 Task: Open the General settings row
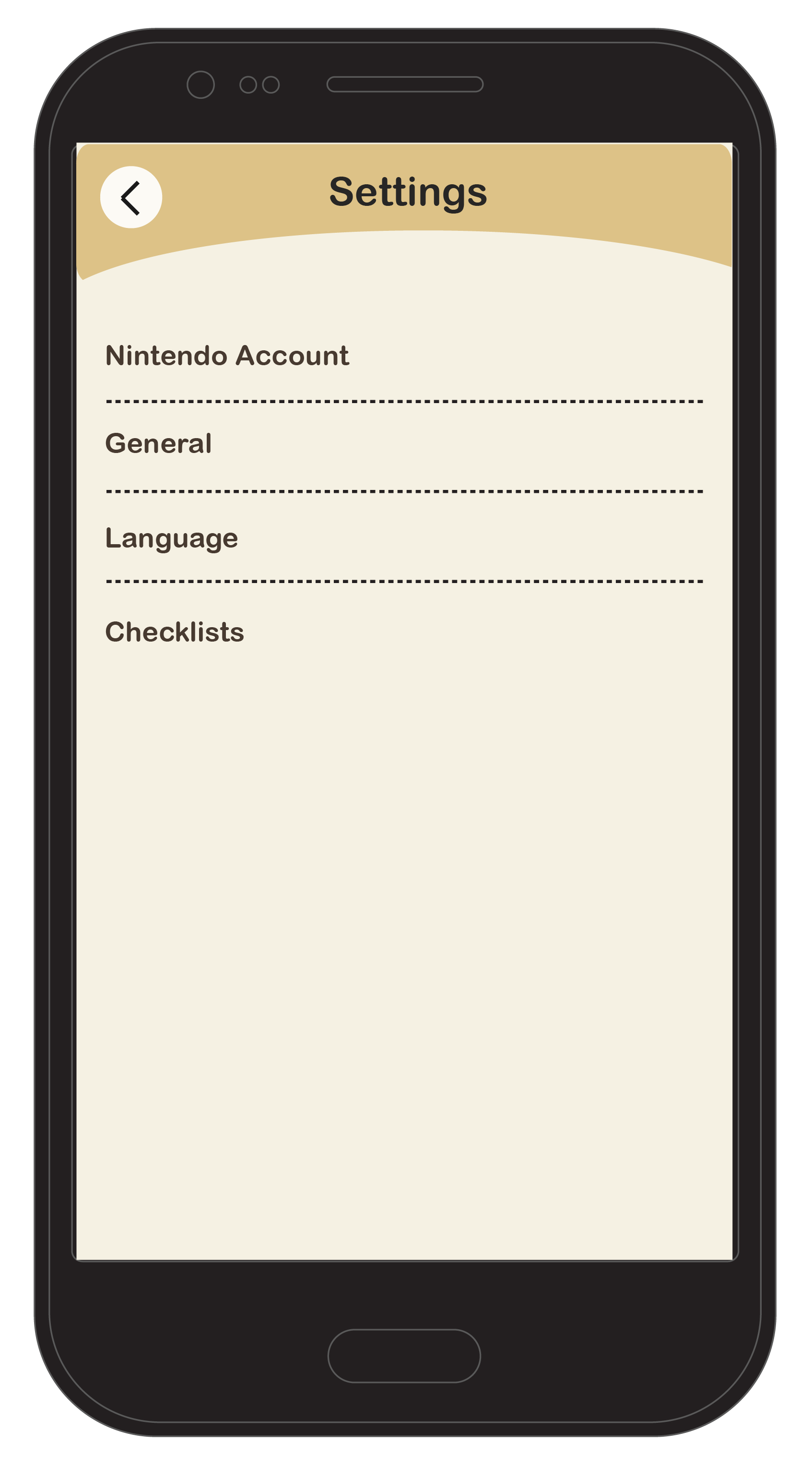coord(159,443)
